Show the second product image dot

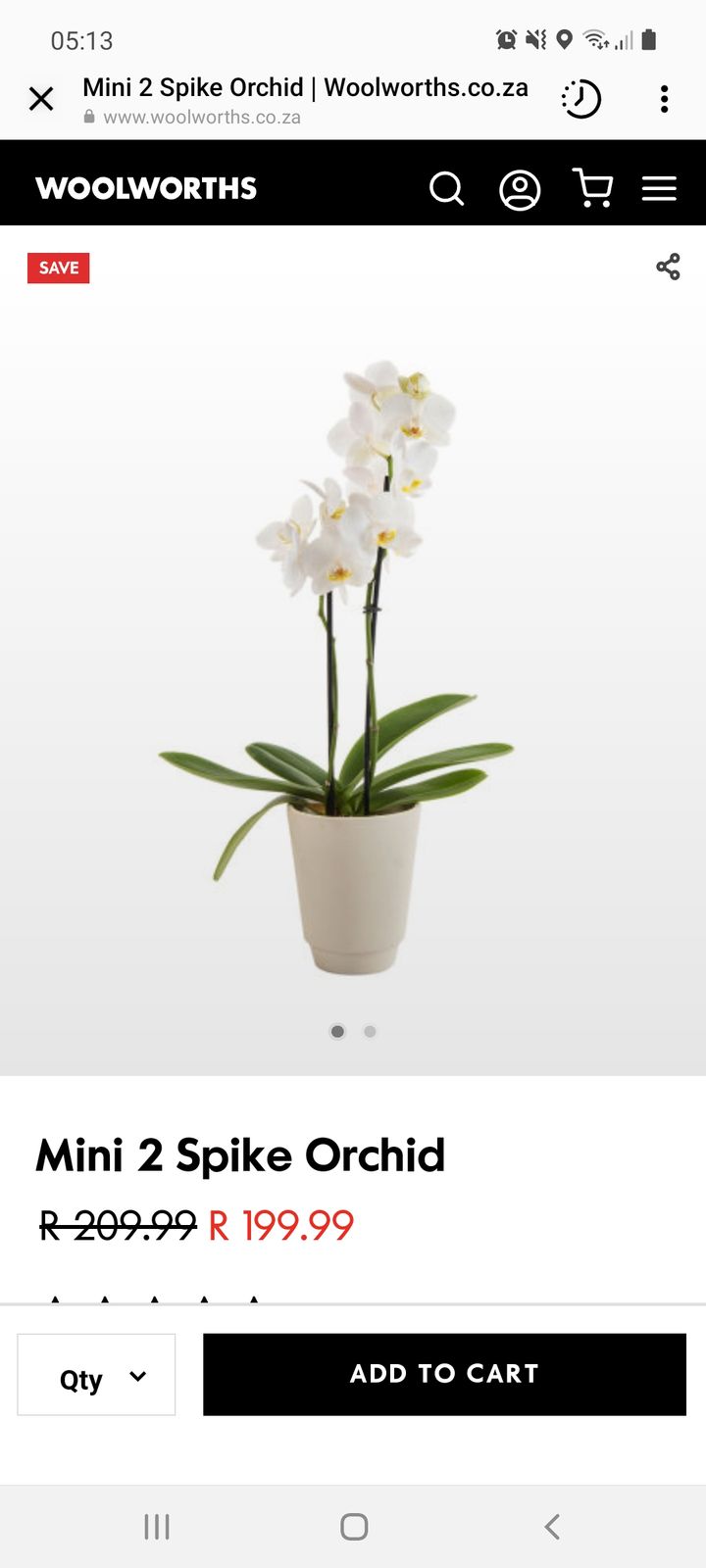370,1031
